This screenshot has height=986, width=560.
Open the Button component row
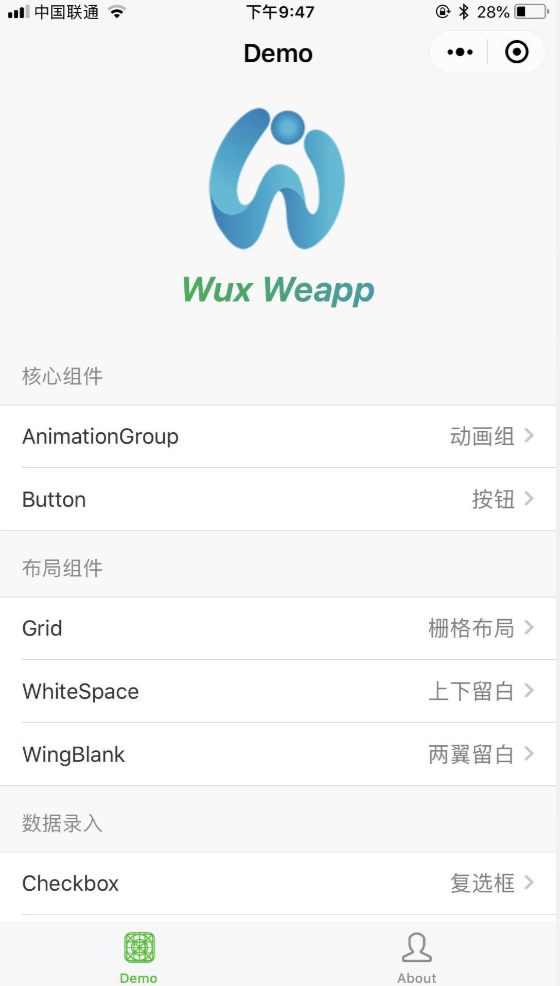(x=278, y=499)
